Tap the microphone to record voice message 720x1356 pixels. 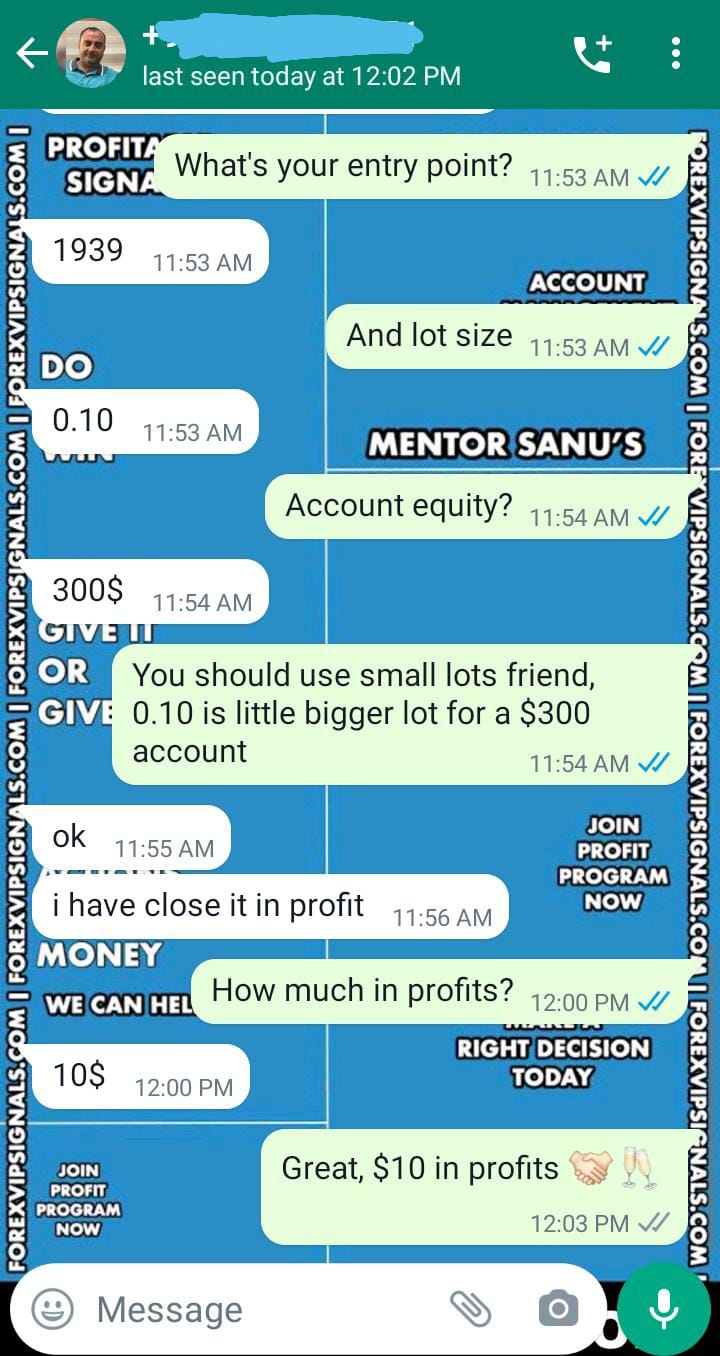[x=663, y=1308]
